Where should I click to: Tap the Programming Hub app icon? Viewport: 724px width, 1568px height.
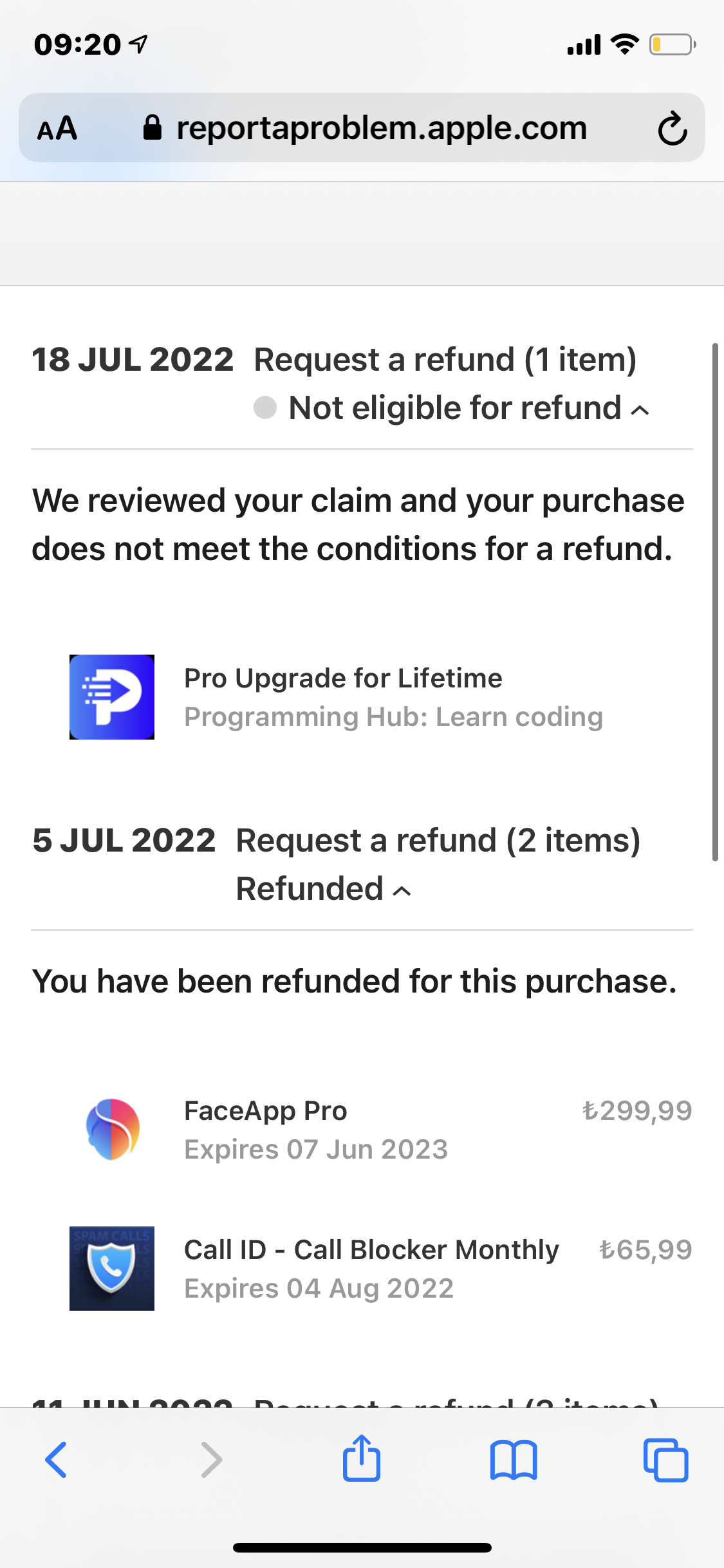[x=111, y=698]
